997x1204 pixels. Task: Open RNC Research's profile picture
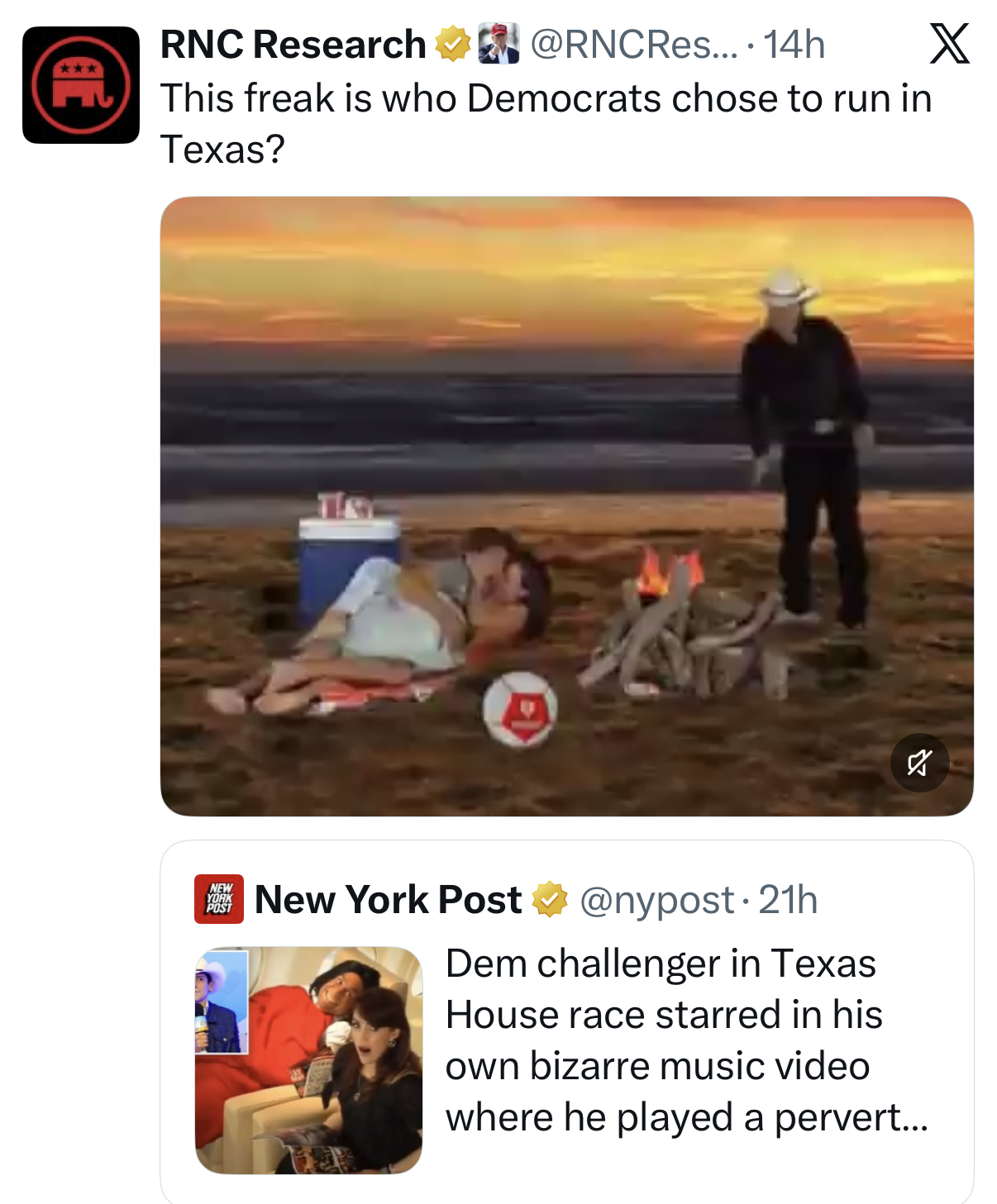click(x=81, y=85)
